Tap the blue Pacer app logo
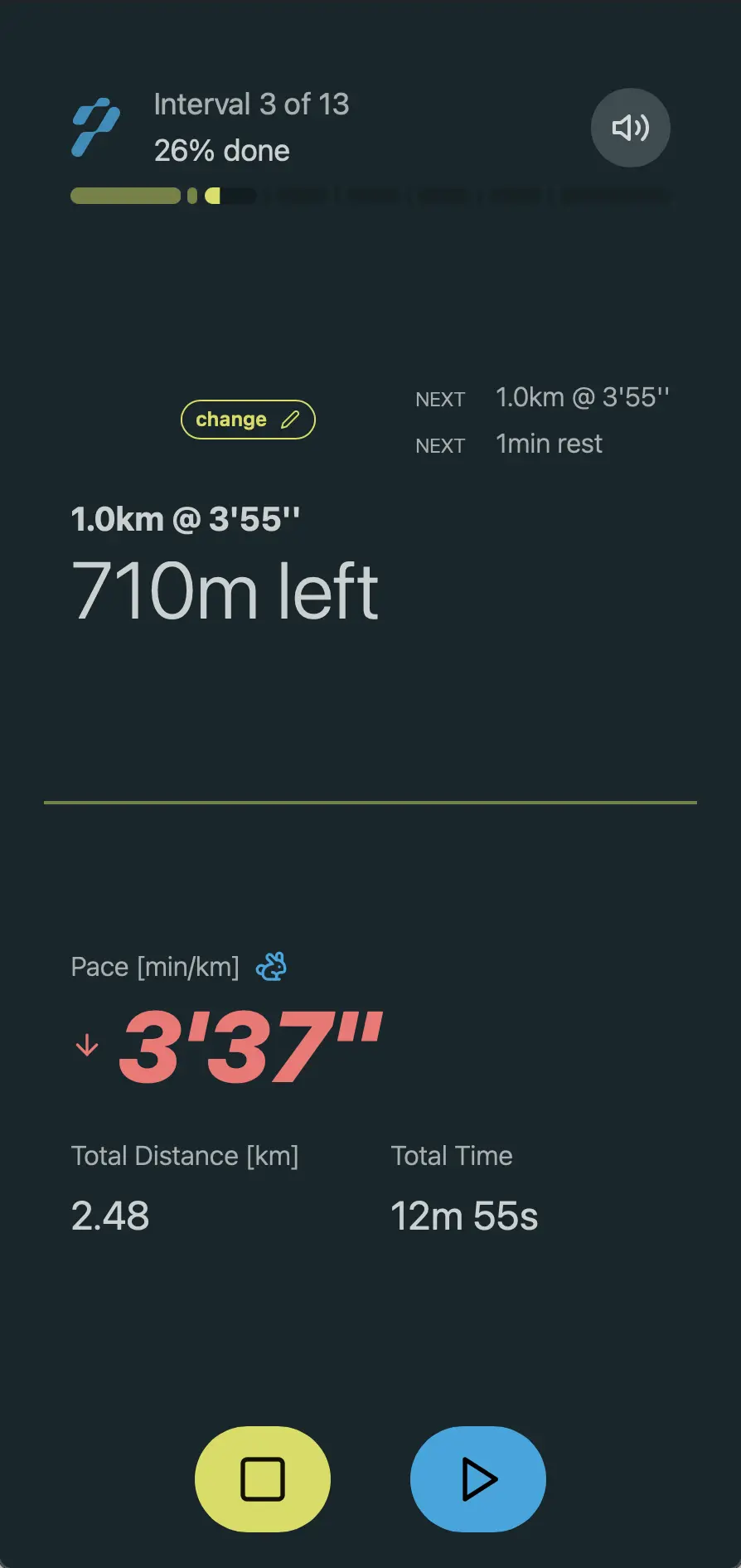 tap(94, 127)
